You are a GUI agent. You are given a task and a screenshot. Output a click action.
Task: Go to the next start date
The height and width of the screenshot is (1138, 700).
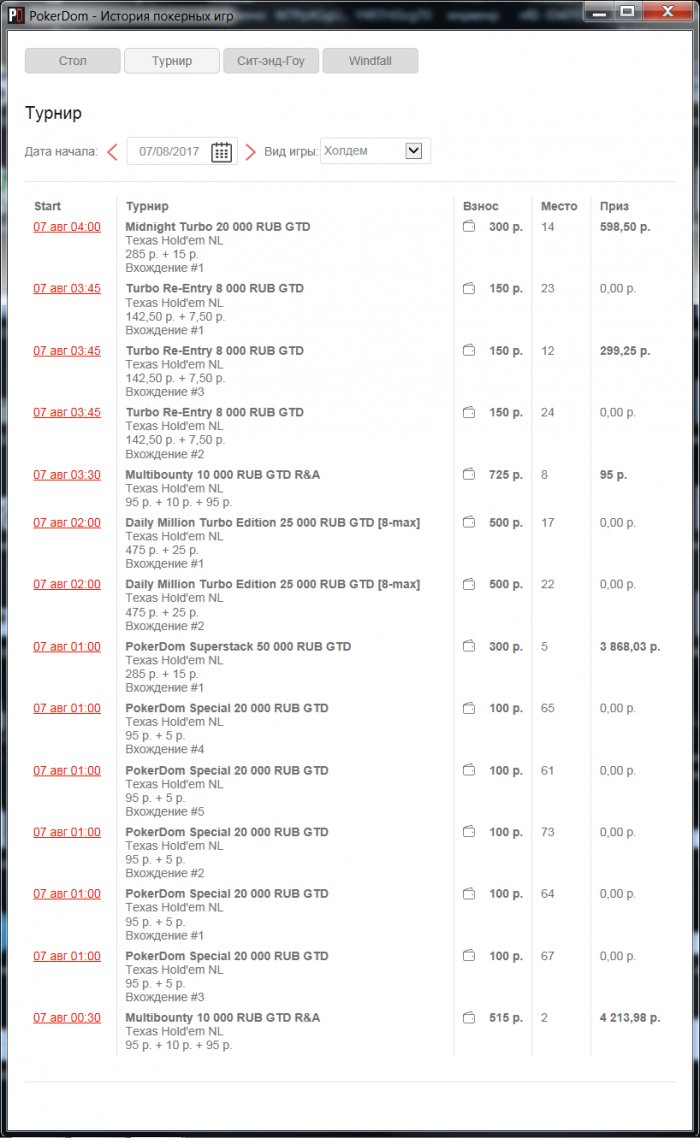click(251, 152)
